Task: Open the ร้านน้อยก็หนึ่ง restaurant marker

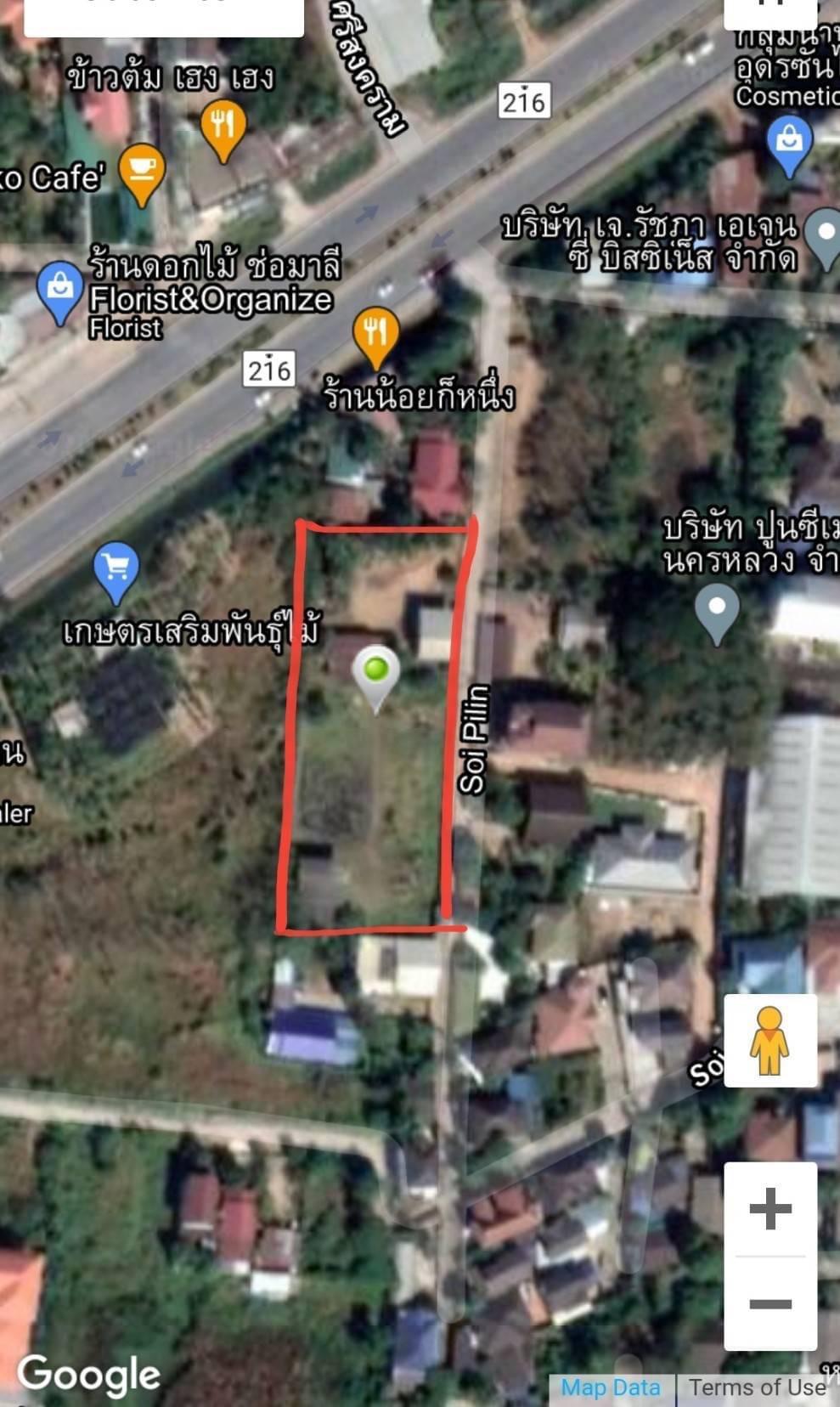Action: pyautogui.click(x=375, y=339)
